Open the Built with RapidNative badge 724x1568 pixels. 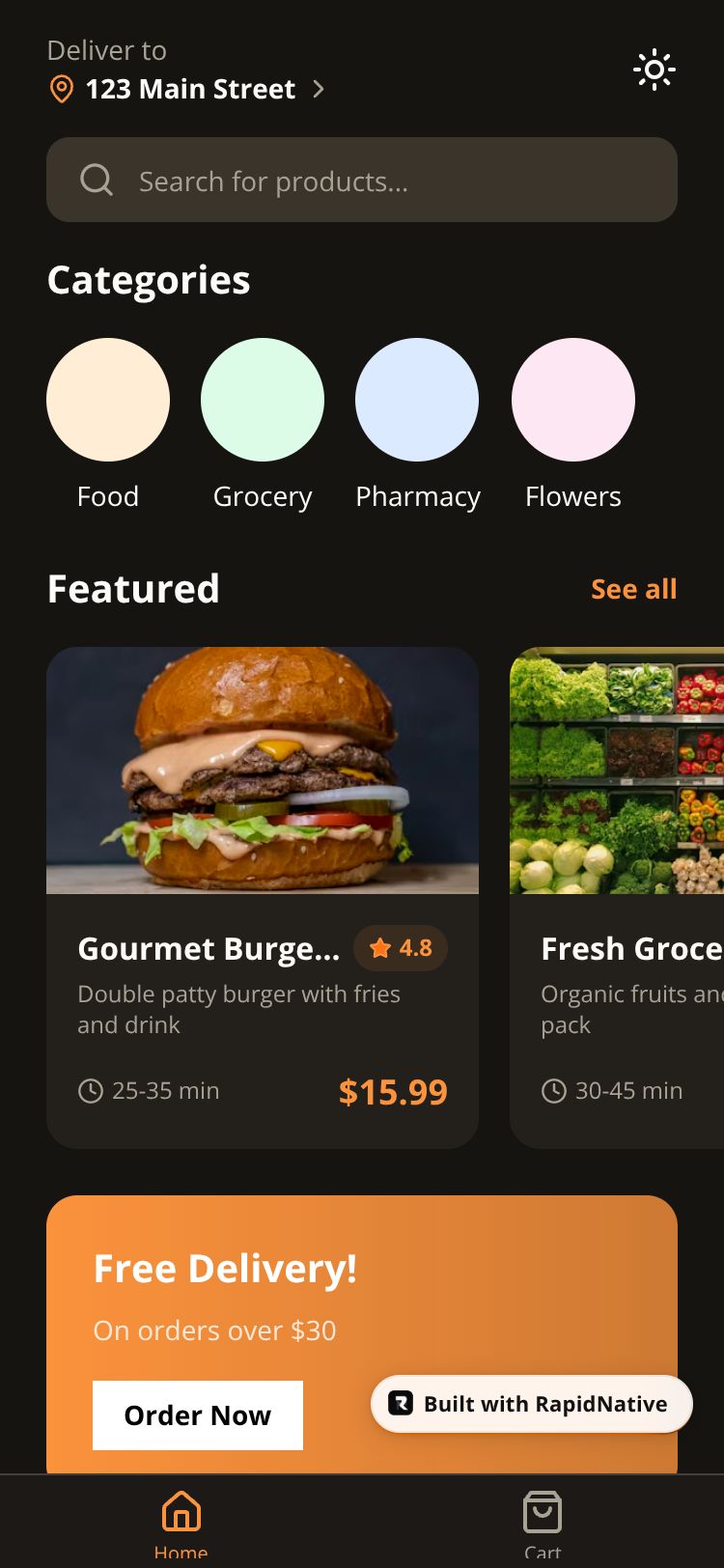click(x=532, y=1404)
